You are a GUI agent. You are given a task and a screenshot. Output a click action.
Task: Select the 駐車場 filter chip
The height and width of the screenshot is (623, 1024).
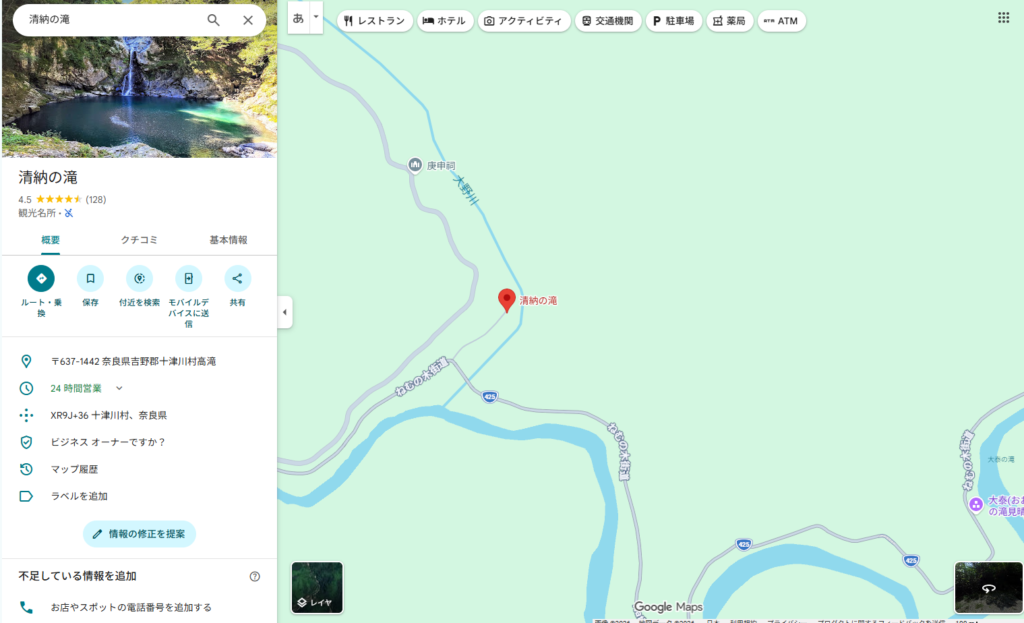click(673, 21)
